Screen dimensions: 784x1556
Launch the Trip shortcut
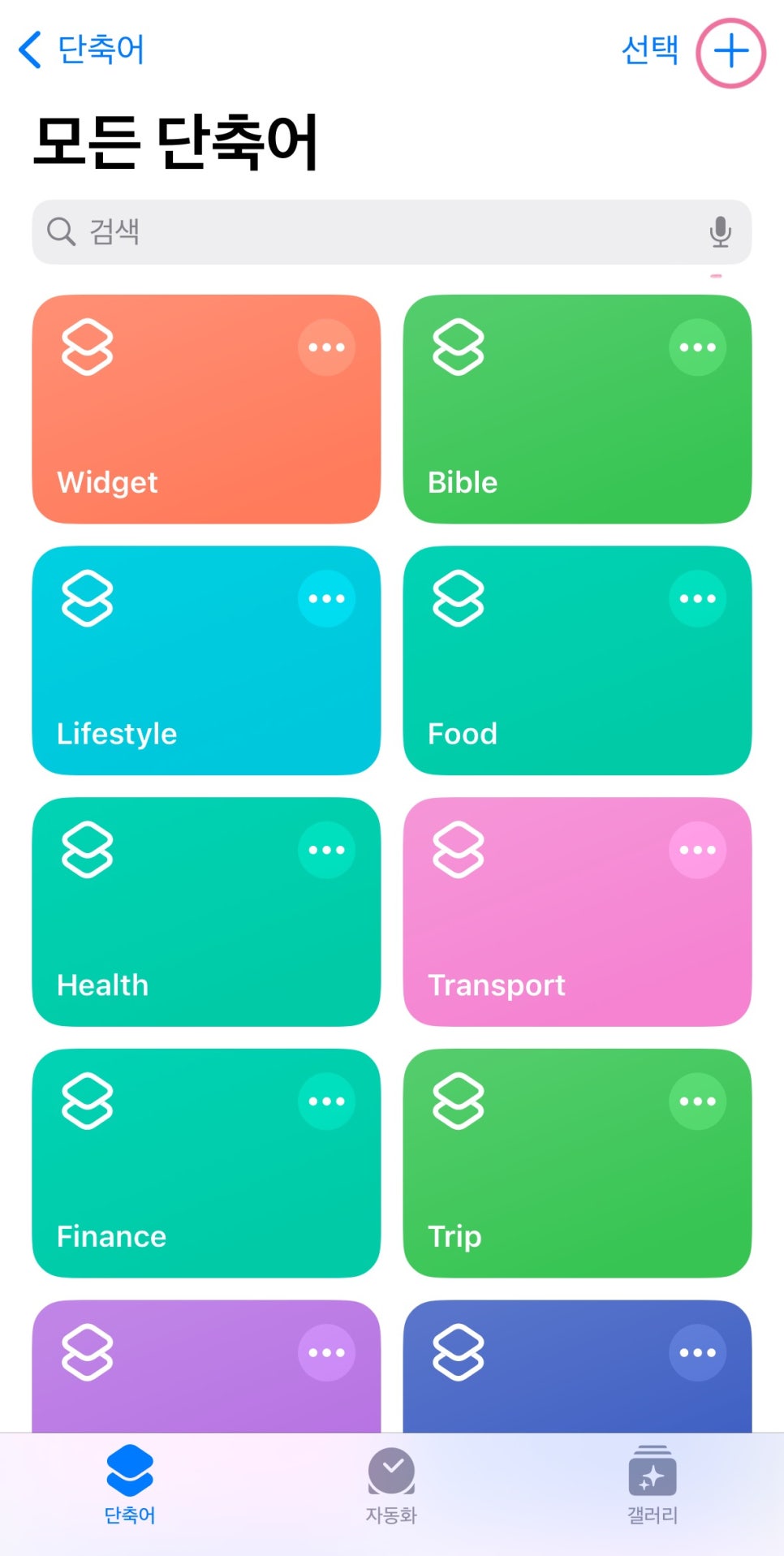(577, 1163)
